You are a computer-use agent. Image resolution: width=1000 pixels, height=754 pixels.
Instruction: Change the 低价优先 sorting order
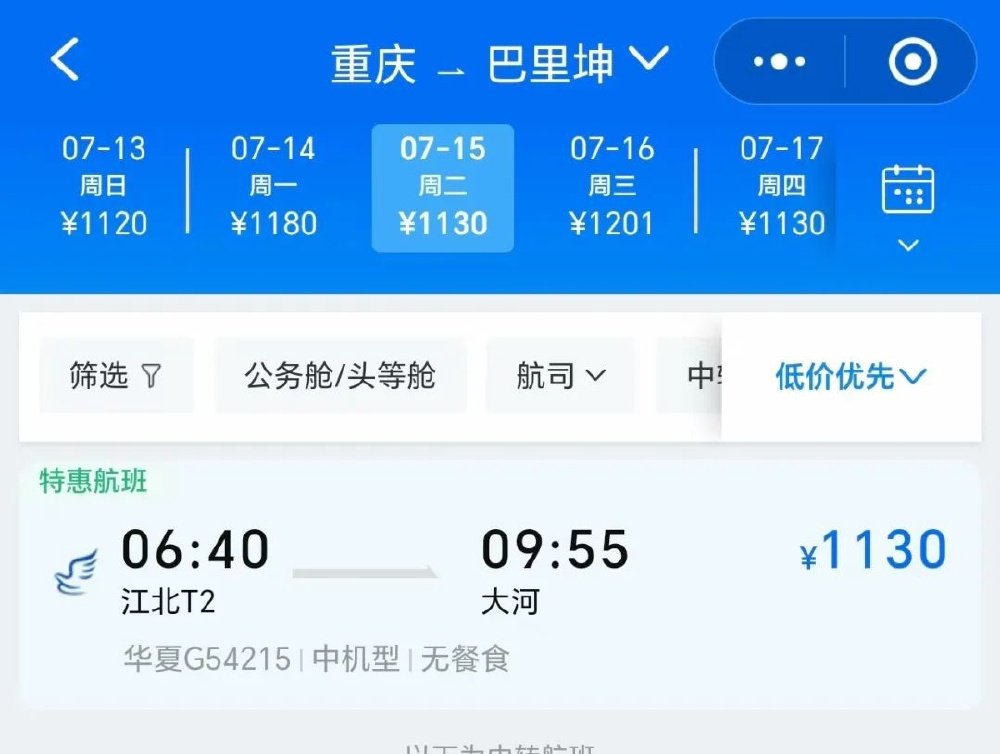pos(851,377)
